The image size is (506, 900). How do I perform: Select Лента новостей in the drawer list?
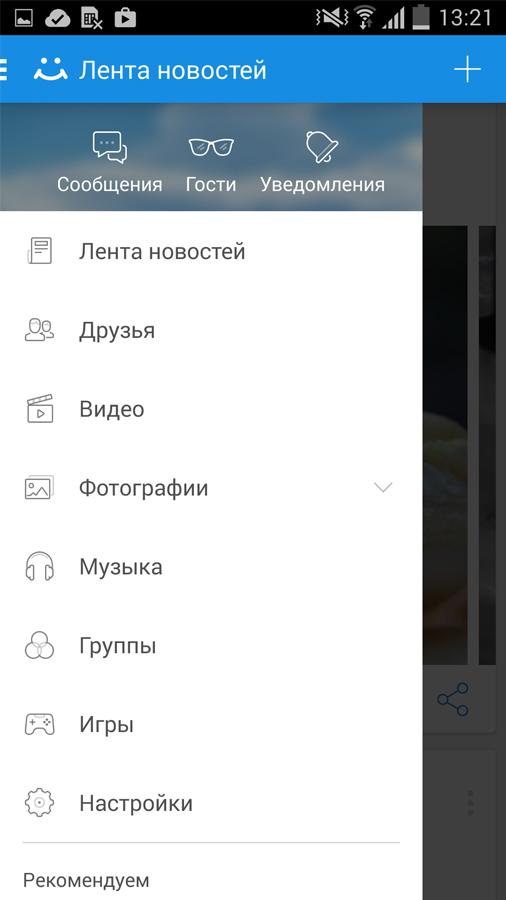[211, 251]
